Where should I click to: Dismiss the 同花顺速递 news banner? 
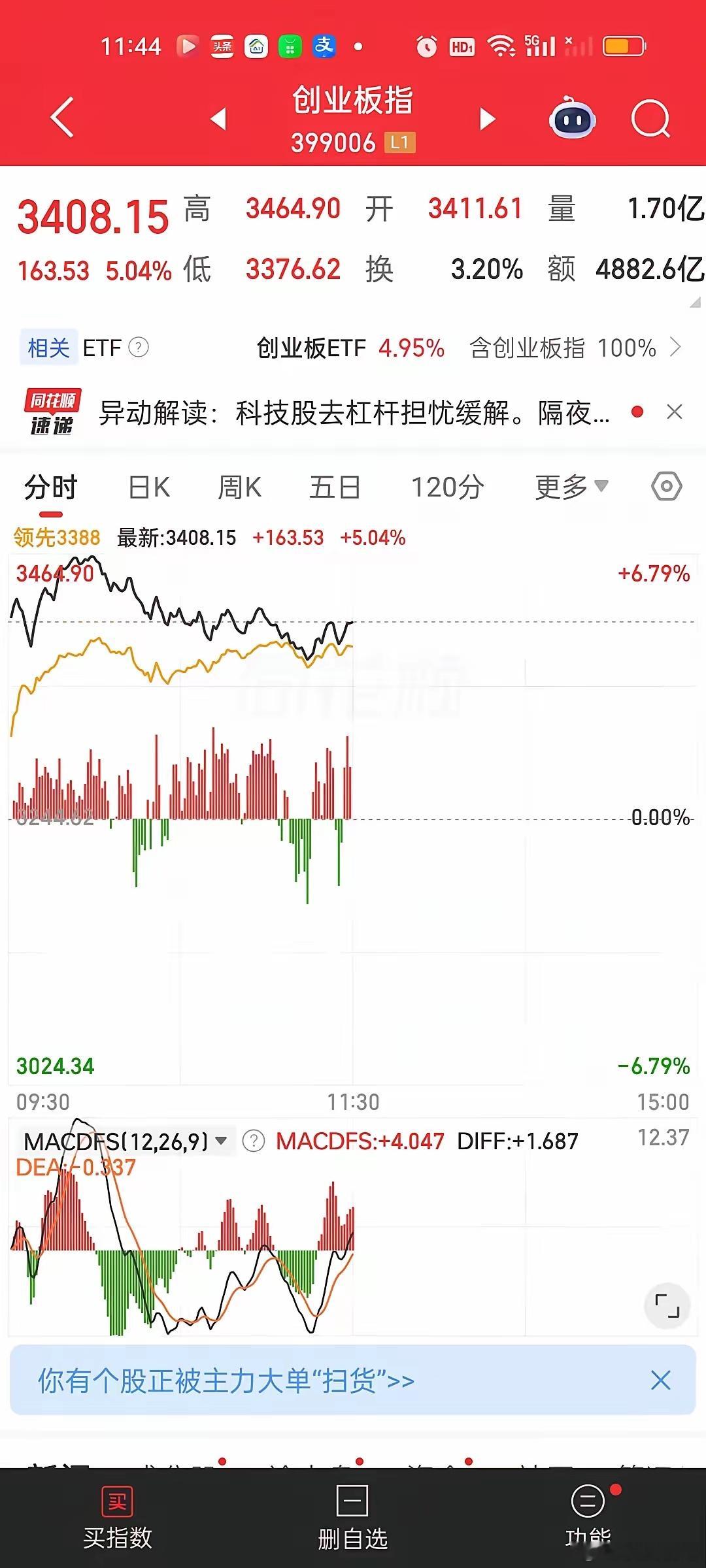pos(674,412)
